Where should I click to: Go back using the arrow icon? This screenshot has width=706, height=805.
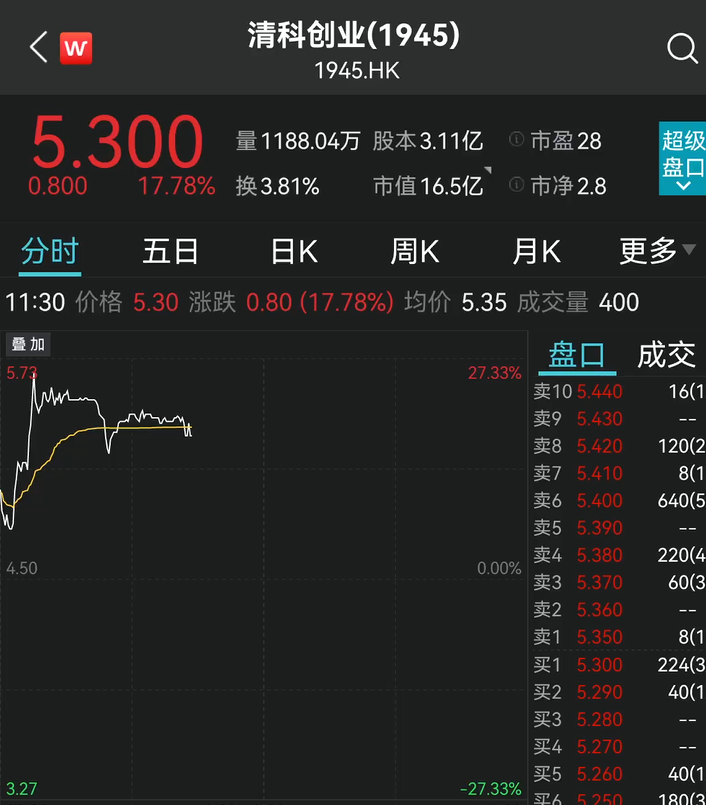(x=39, y=47)
